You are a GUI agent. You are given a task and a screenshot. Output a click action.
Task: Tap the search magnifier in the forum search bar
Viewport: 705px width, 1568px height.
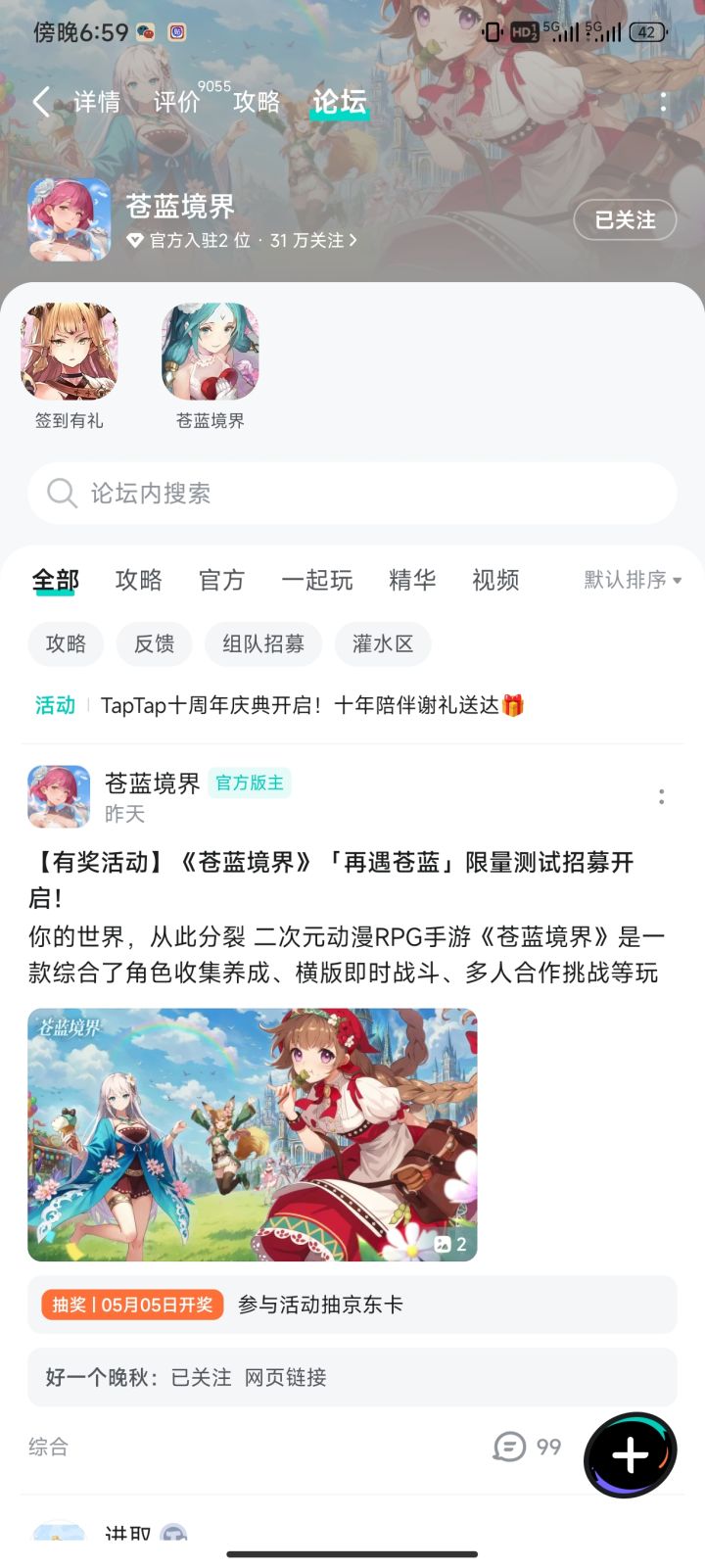tap(62, 494)
